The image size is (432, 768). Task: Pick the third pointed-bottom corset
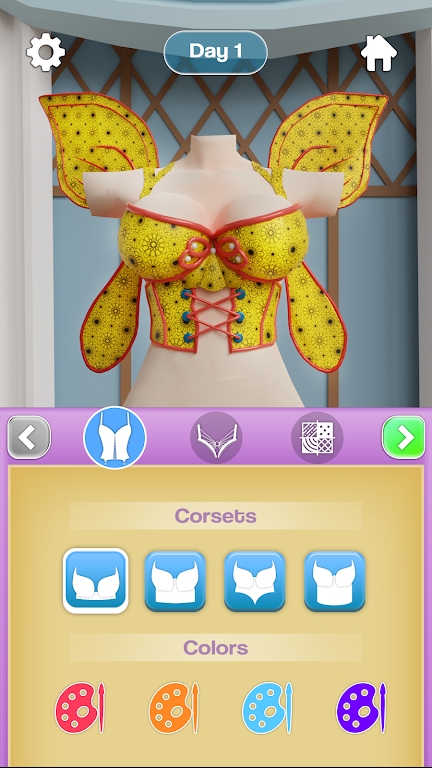255,581
